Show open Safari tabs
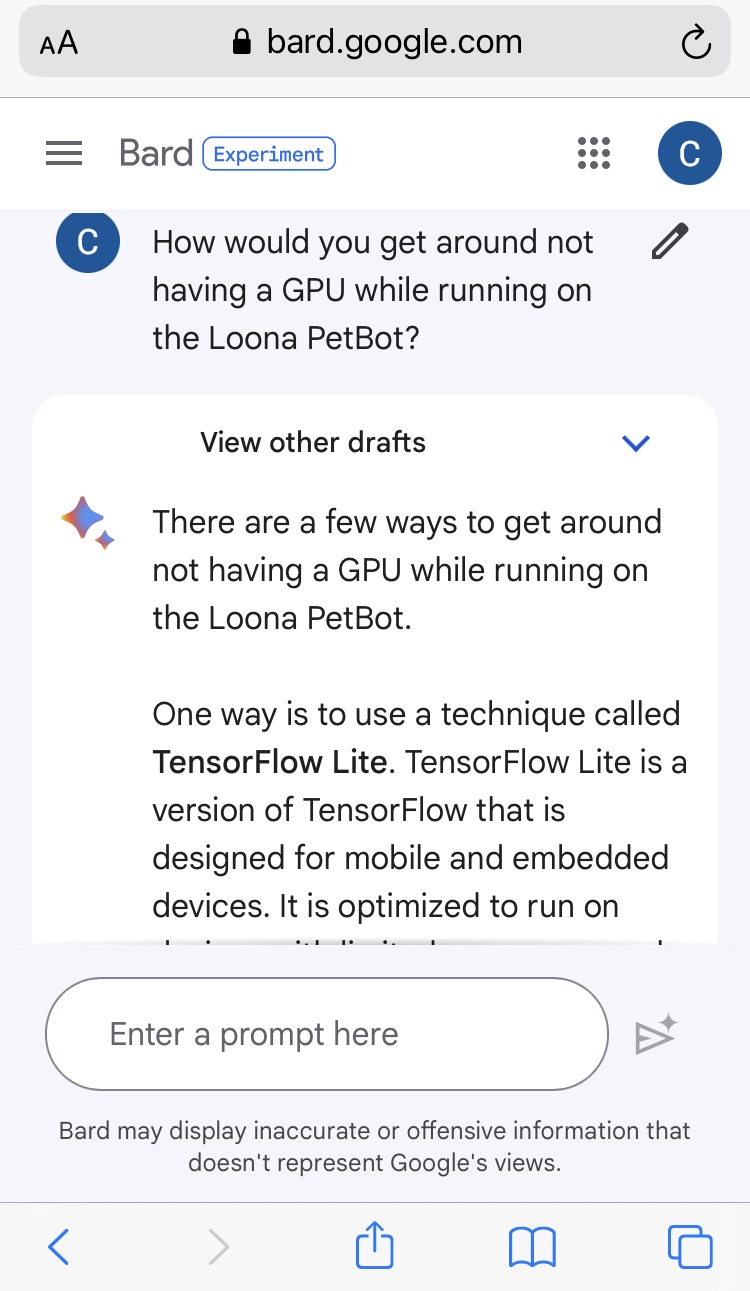Screen dimensions: 750x1291 pyautogui.click(x=690, y=1247)
